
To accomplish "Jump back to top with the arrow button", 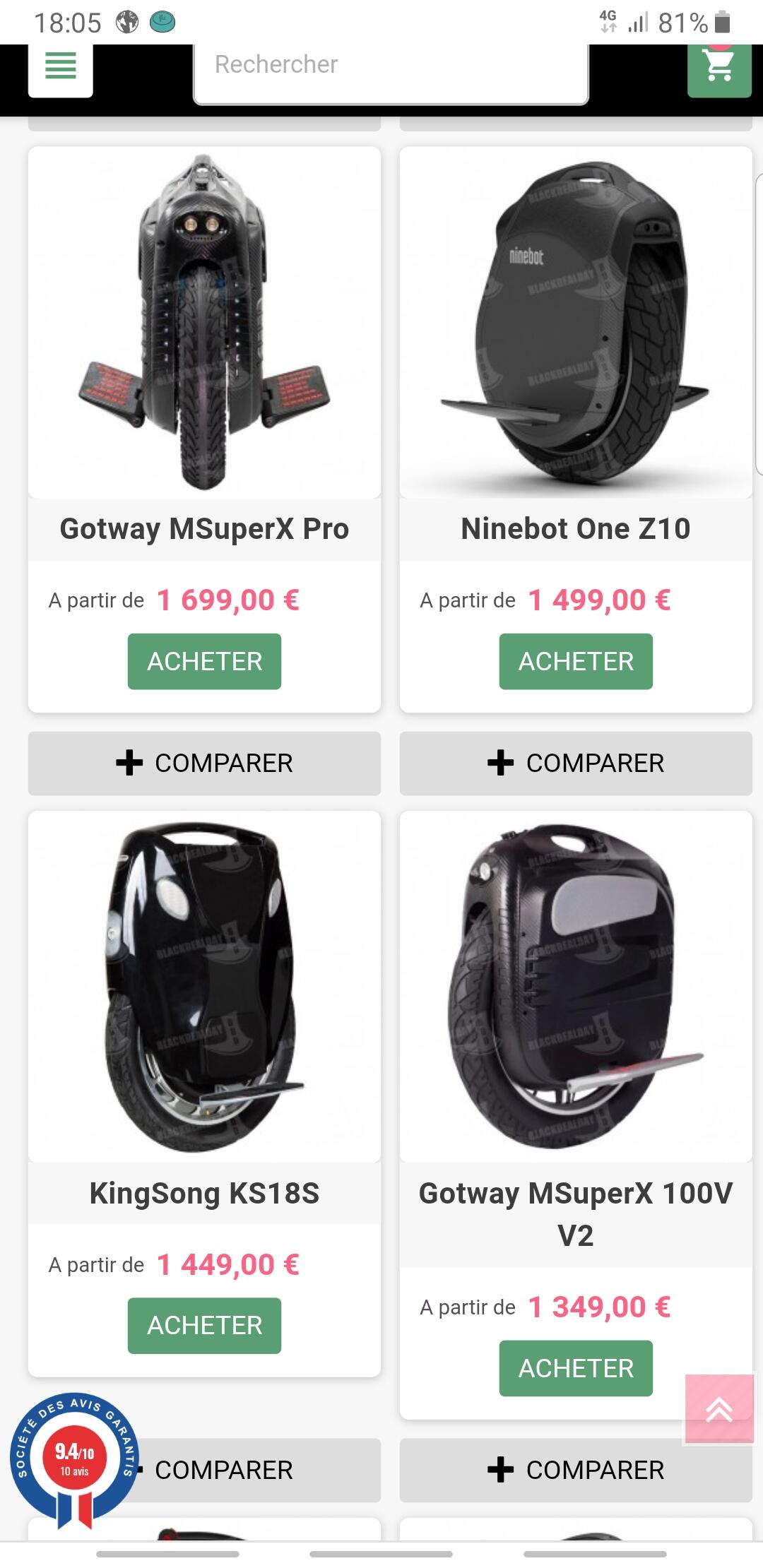I will point(719,1409).
